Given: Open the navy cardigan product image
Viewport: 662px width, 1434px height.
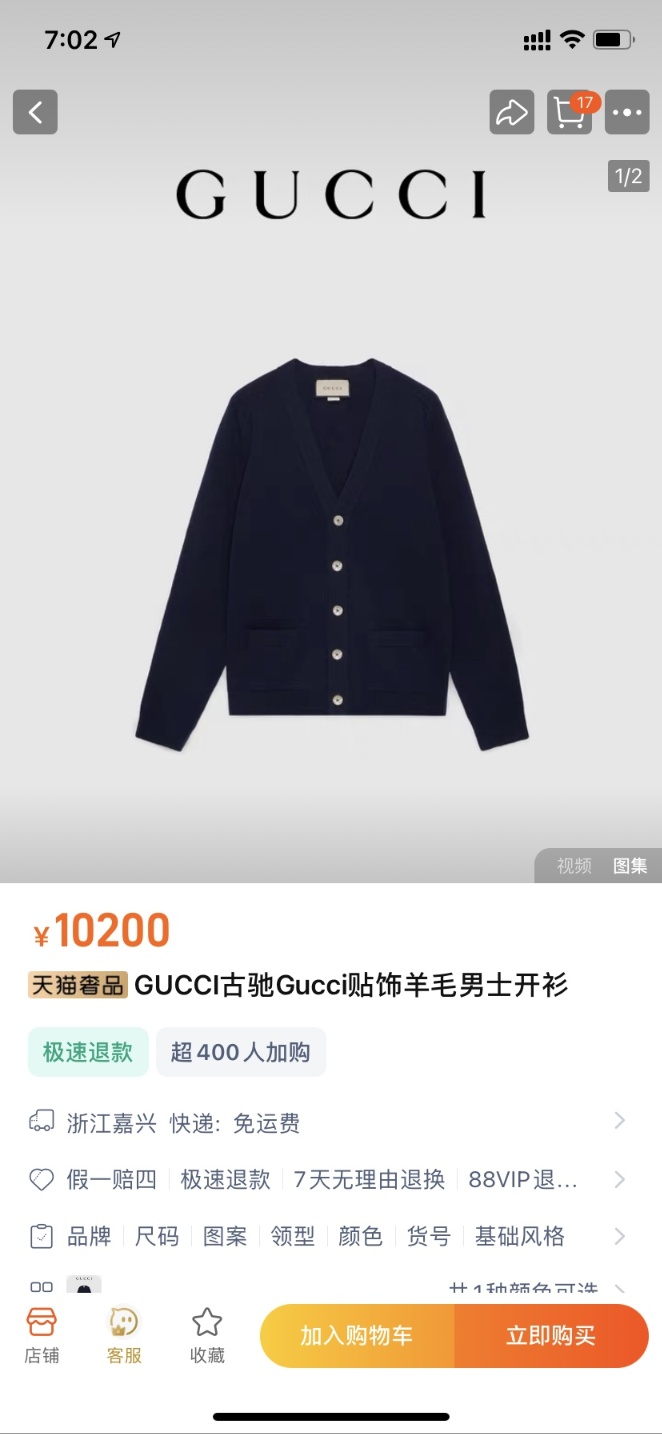Looking at the screenshot, I should click(331, 555).
